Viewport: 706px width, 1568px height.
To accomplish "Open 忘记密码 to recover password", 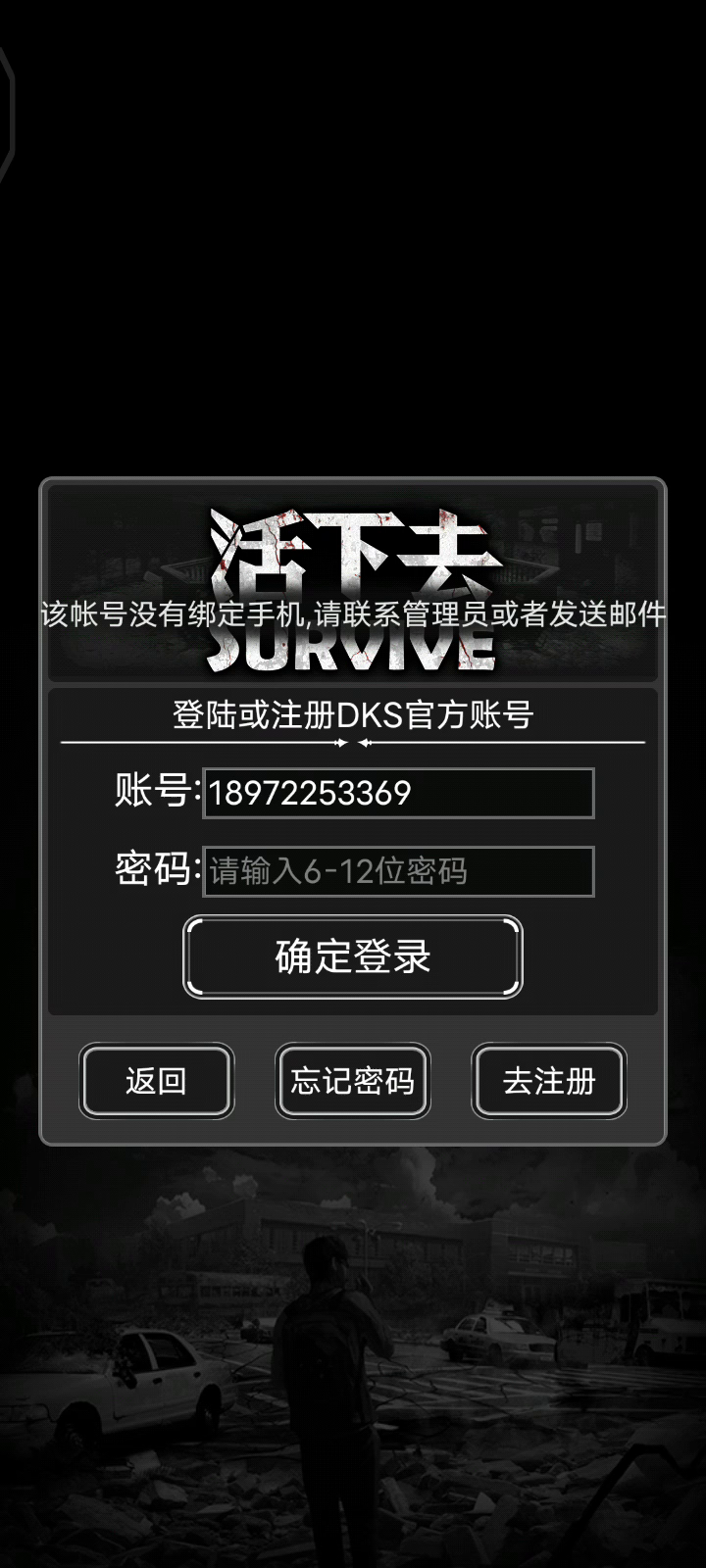I will point(353,1081).
